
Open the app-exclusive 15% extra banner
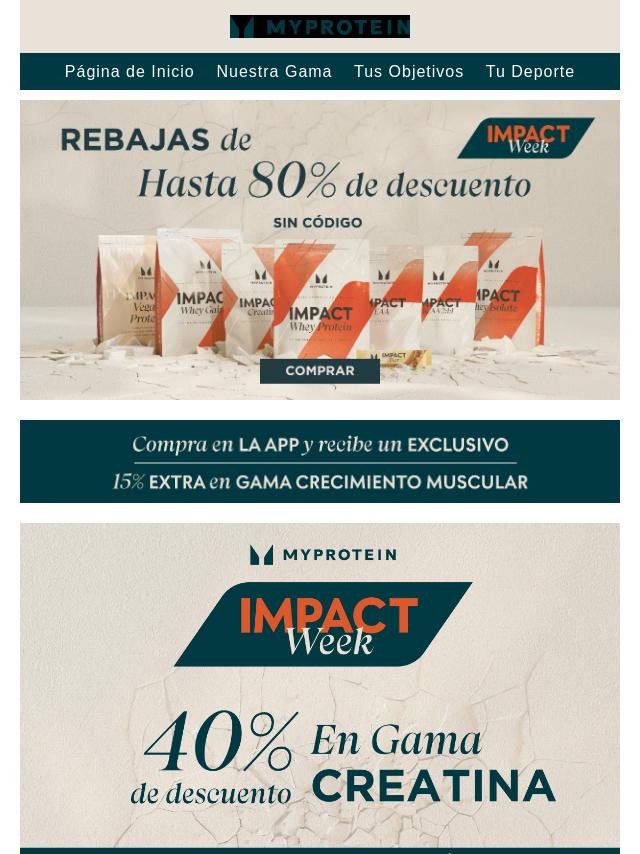coord(320,461)
